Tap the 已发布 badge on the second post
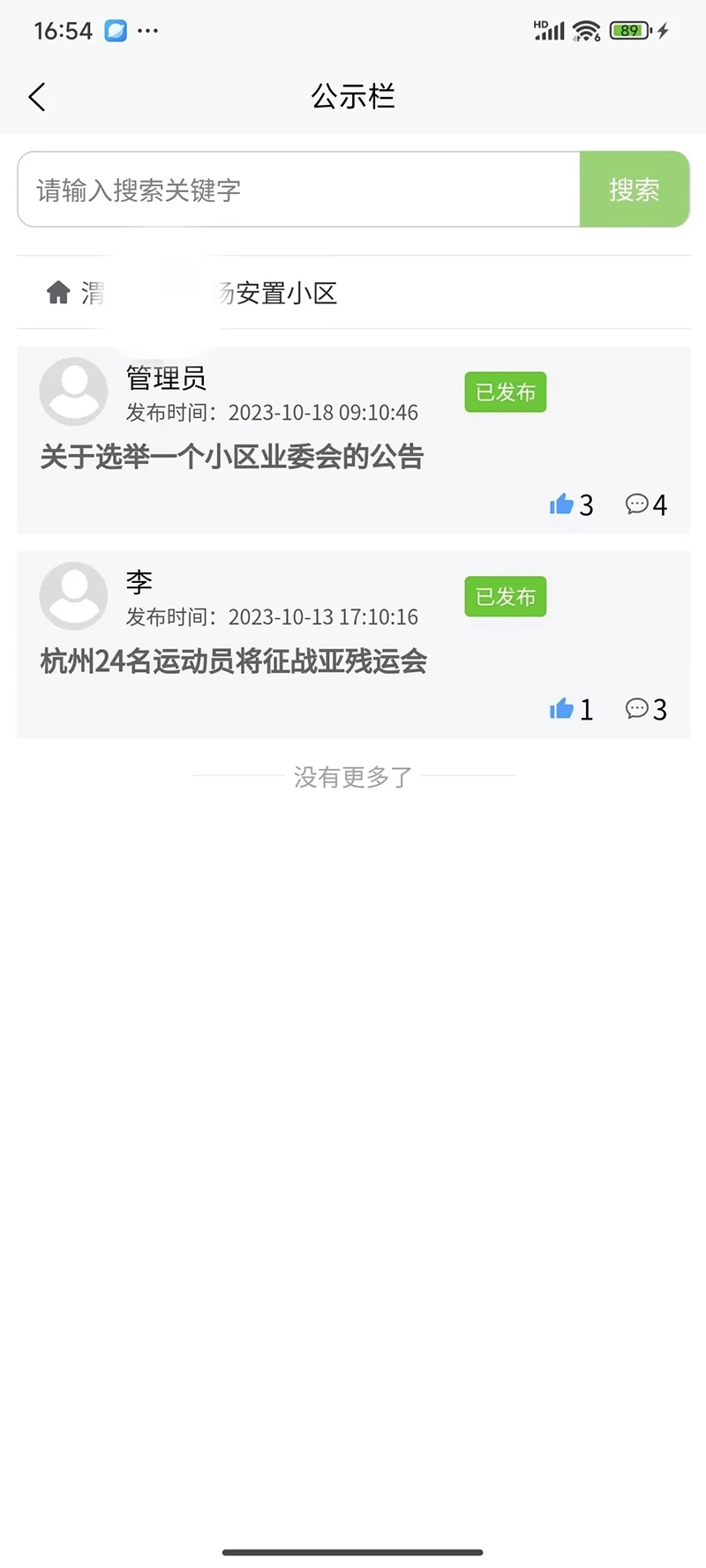Image resolution: width=706 pixels, height=1568 pixels. tap(504, 596)
